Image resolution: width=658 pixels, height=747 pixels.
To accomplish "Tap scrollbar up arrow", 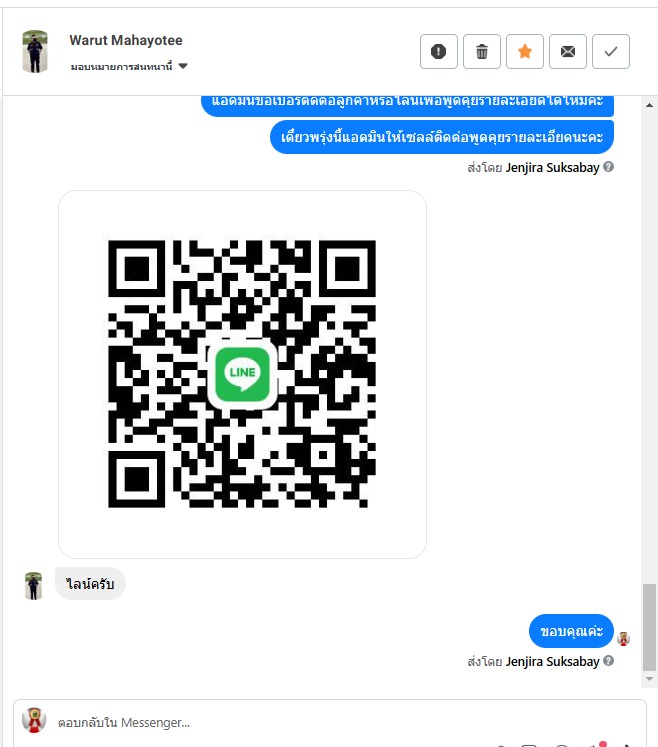I will [650, 104].
